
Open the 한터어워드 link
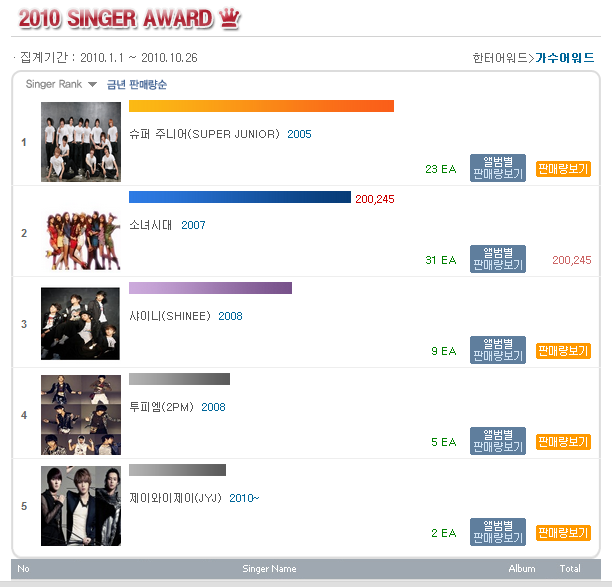coord(501,58)
